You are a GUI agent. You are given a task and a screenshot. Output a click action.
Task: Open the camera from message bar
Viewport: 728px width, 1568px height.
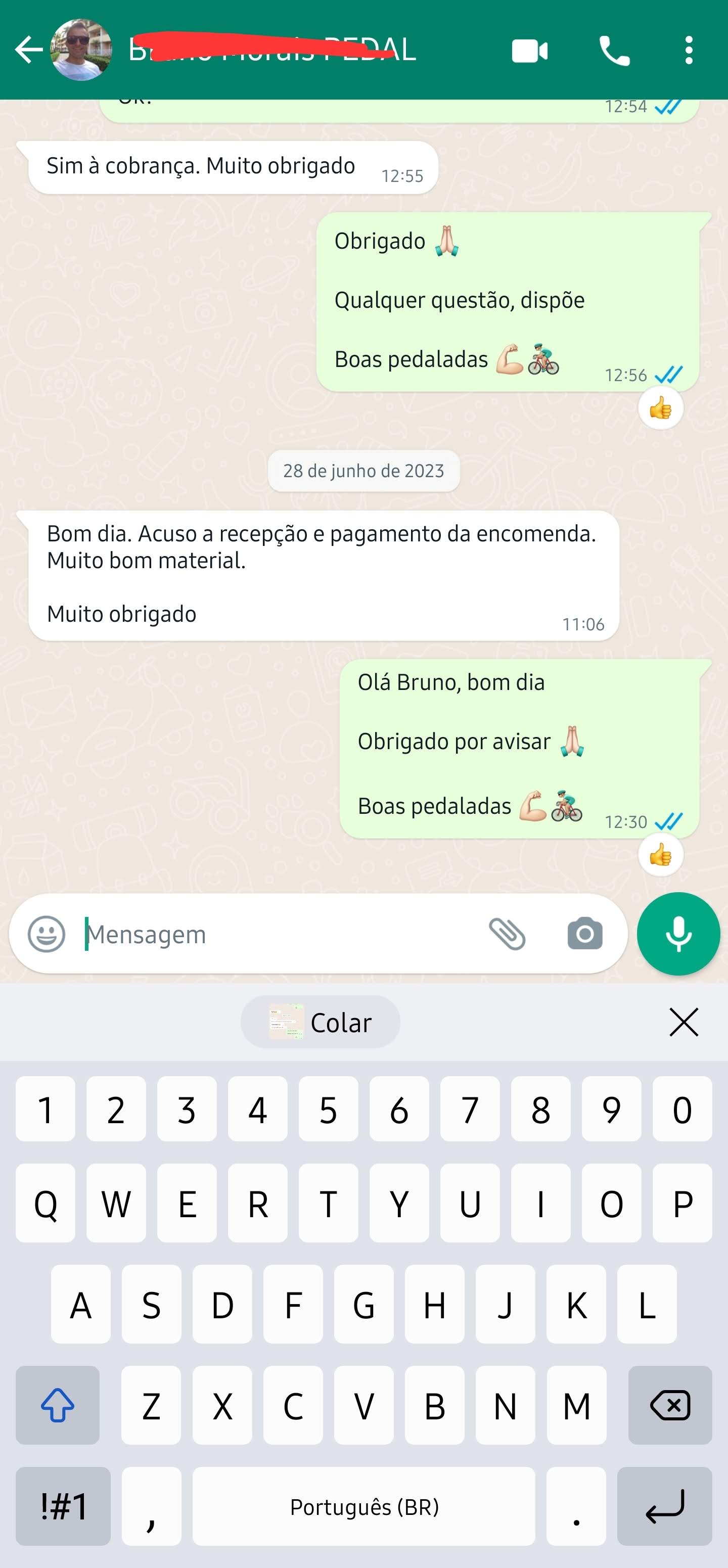(x=584, y=934)
